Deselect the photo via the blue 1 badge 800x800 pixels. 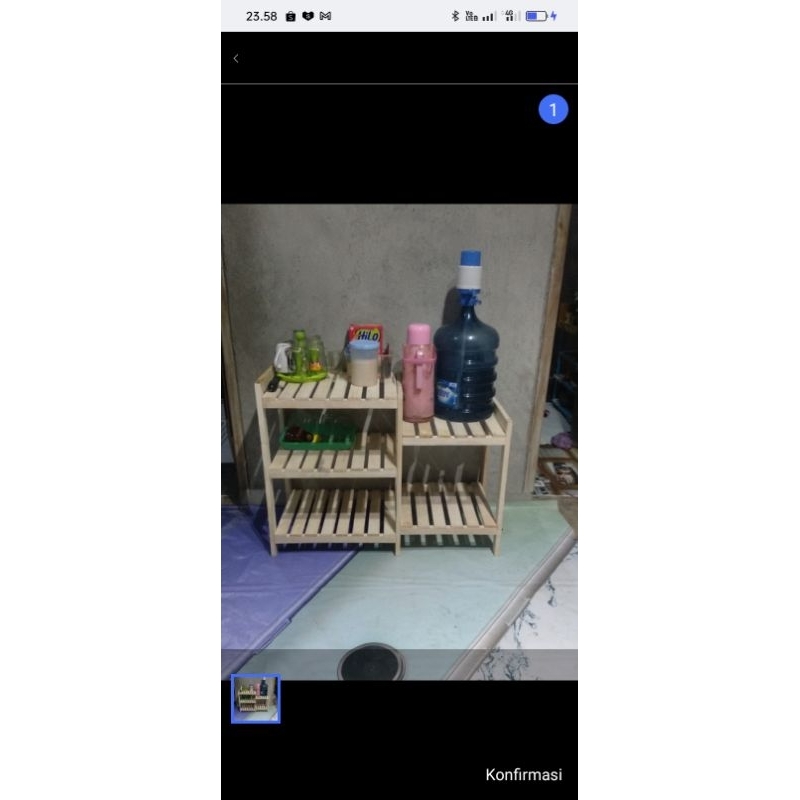point(553,110)
